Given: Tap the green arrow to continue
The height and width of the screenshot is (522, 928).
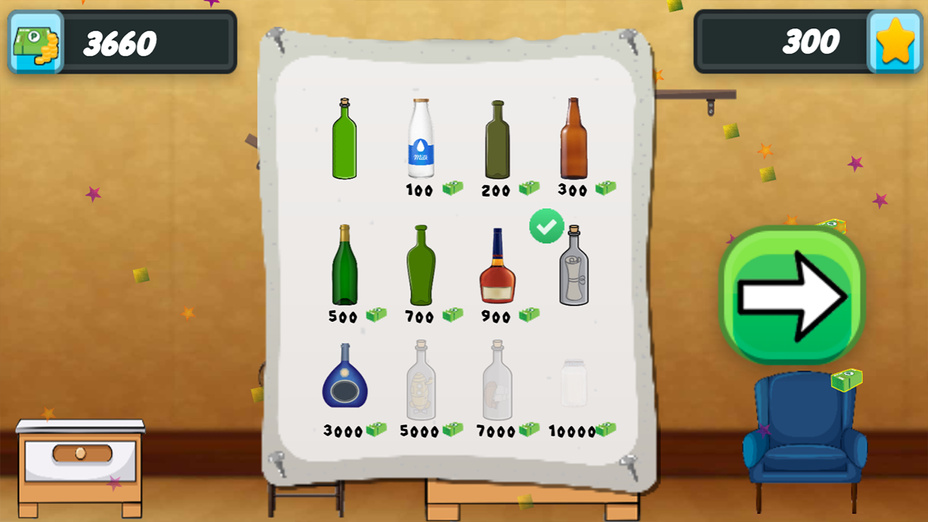Looking at the screenshot, I should 791,296.
